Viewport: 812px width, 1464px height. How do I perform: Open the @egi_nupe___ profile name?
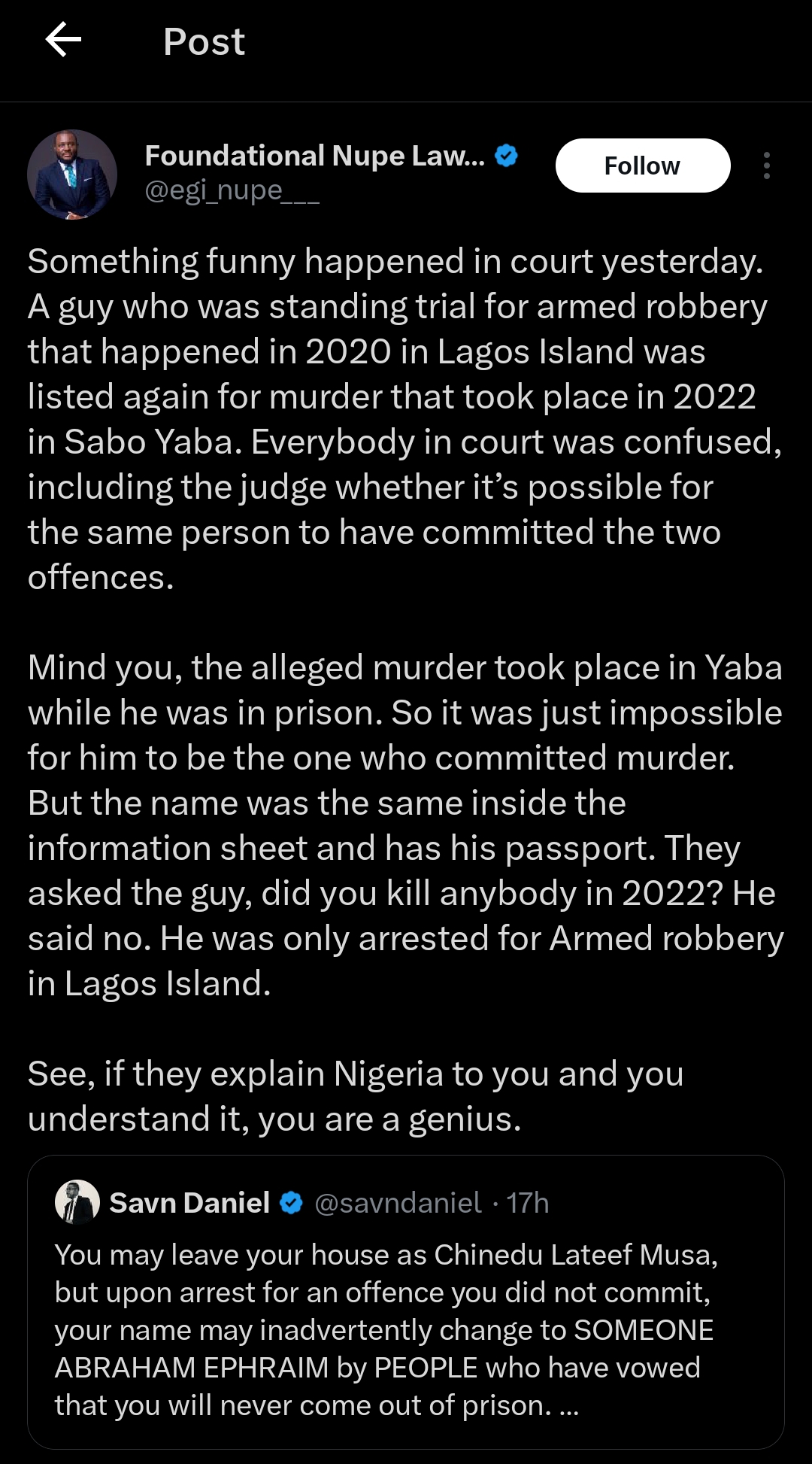point(314,156)
